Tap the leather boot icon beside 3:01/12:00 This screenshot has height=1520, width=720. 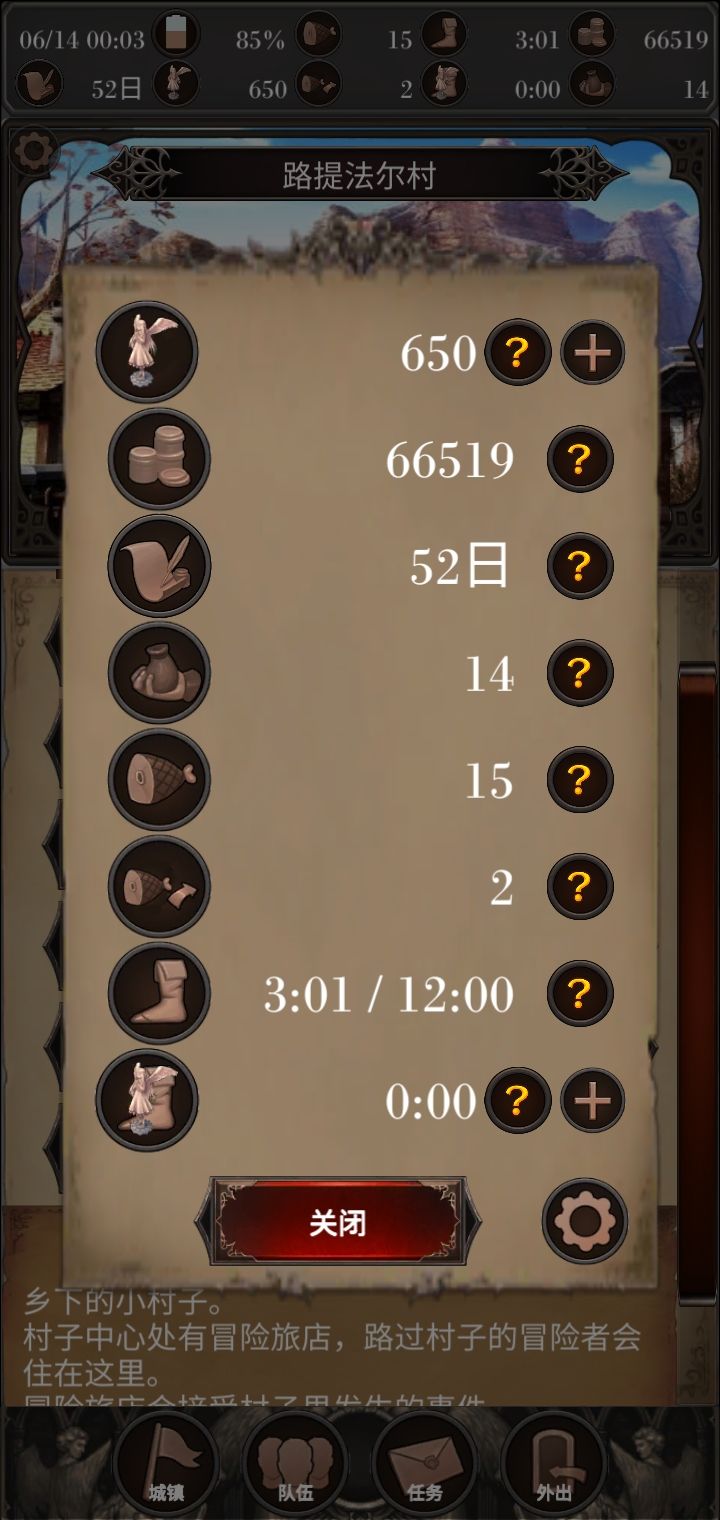[x=158, y=994]
